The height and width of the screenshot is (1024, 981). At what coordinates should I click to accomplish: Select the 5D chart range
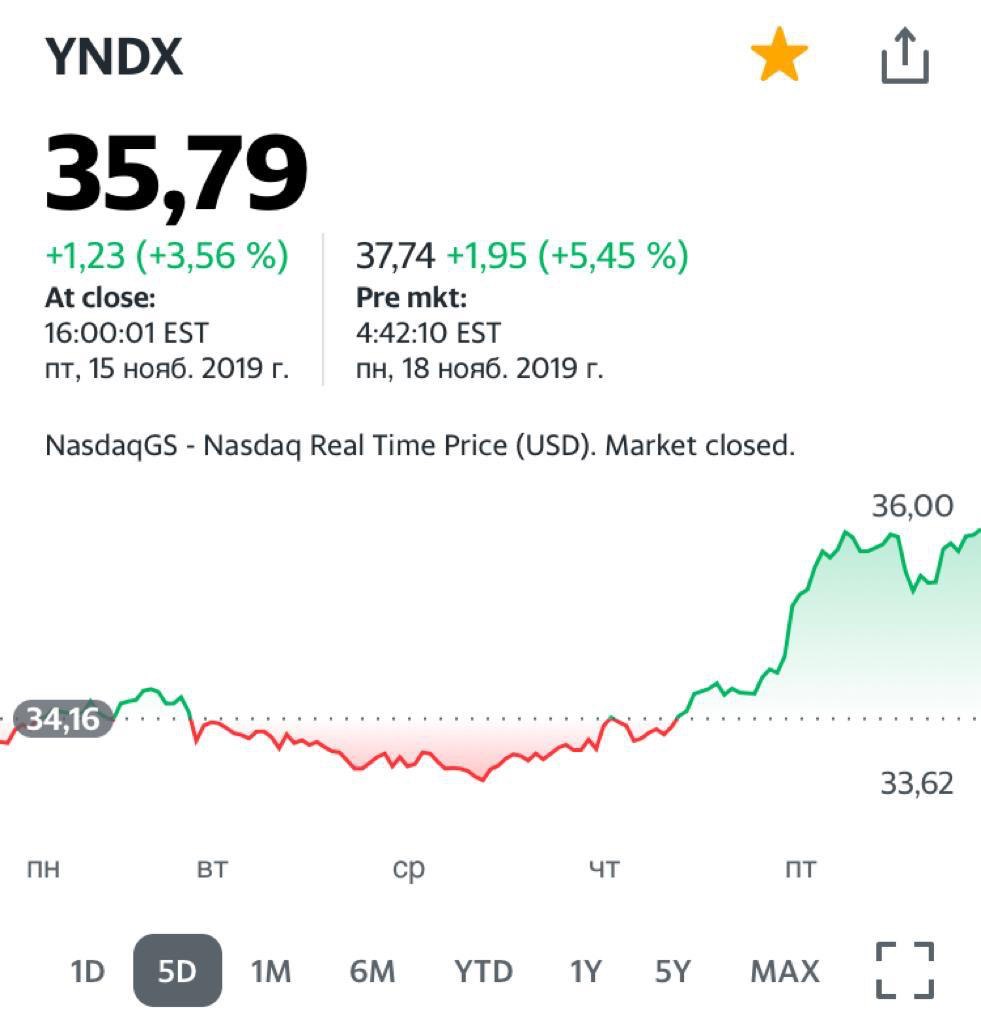pyautogui.click(x=177, y=970)
